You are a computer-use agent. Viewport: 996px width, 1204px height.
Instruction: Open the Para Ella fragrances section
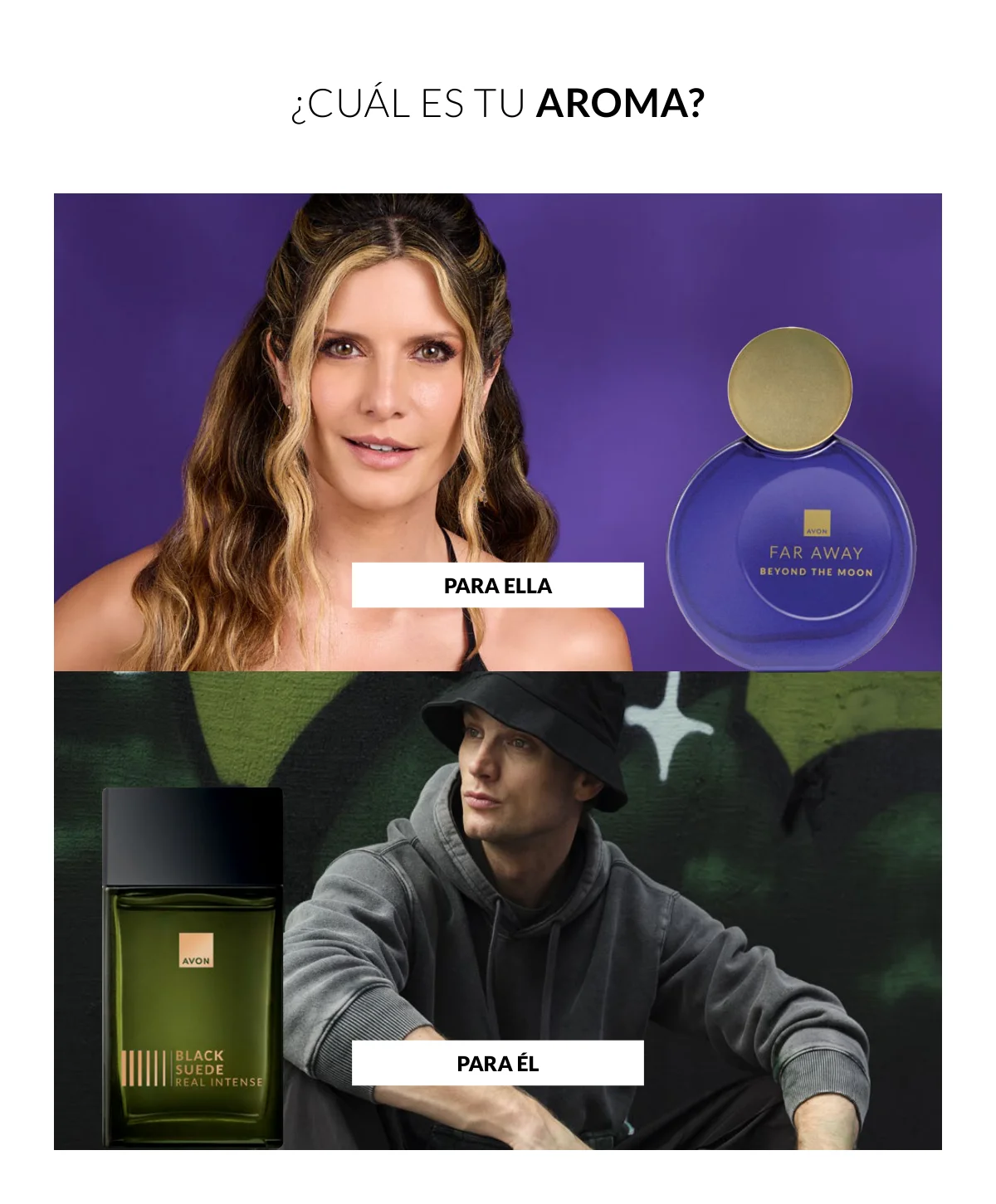(x=497, y=586)
